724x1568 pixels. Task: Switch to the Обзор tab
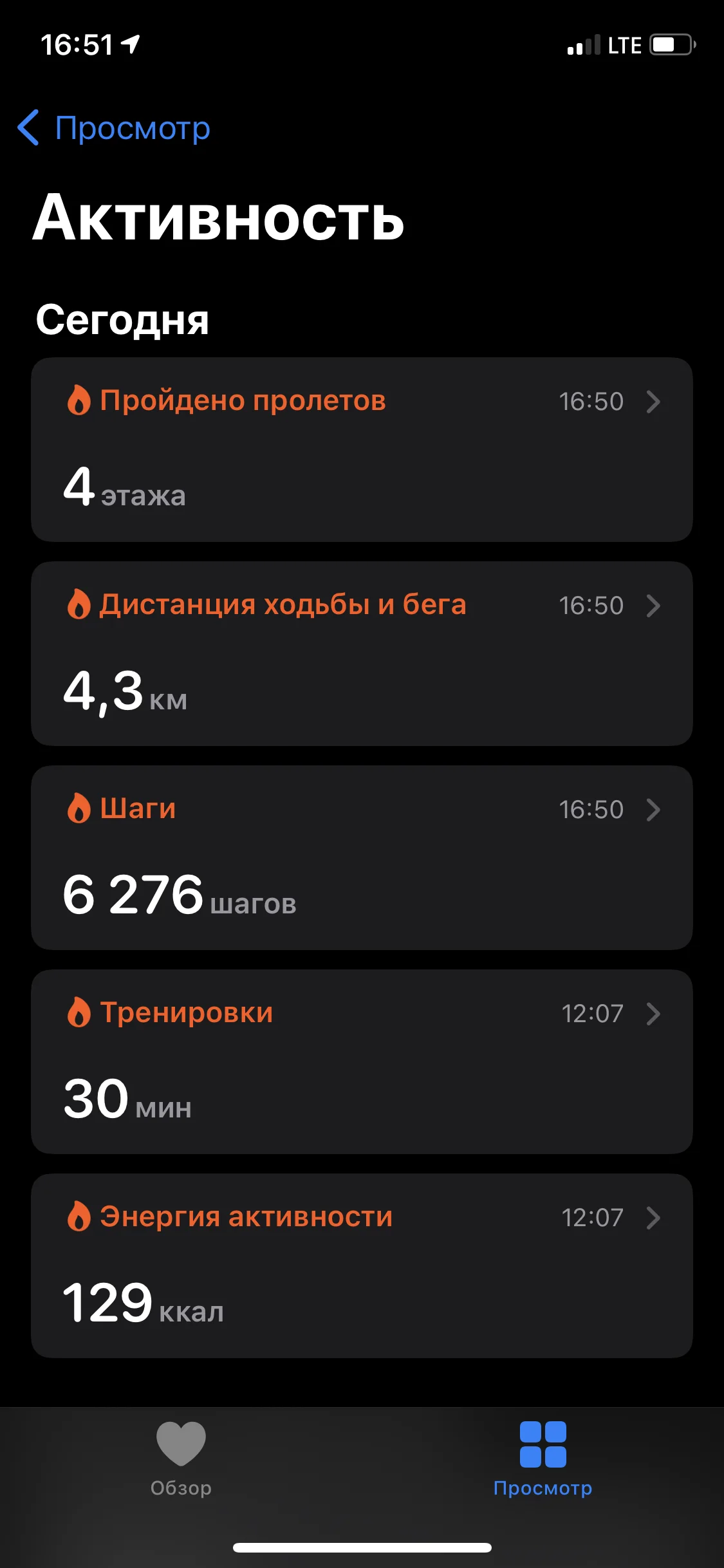click(x=181, y=1459)
